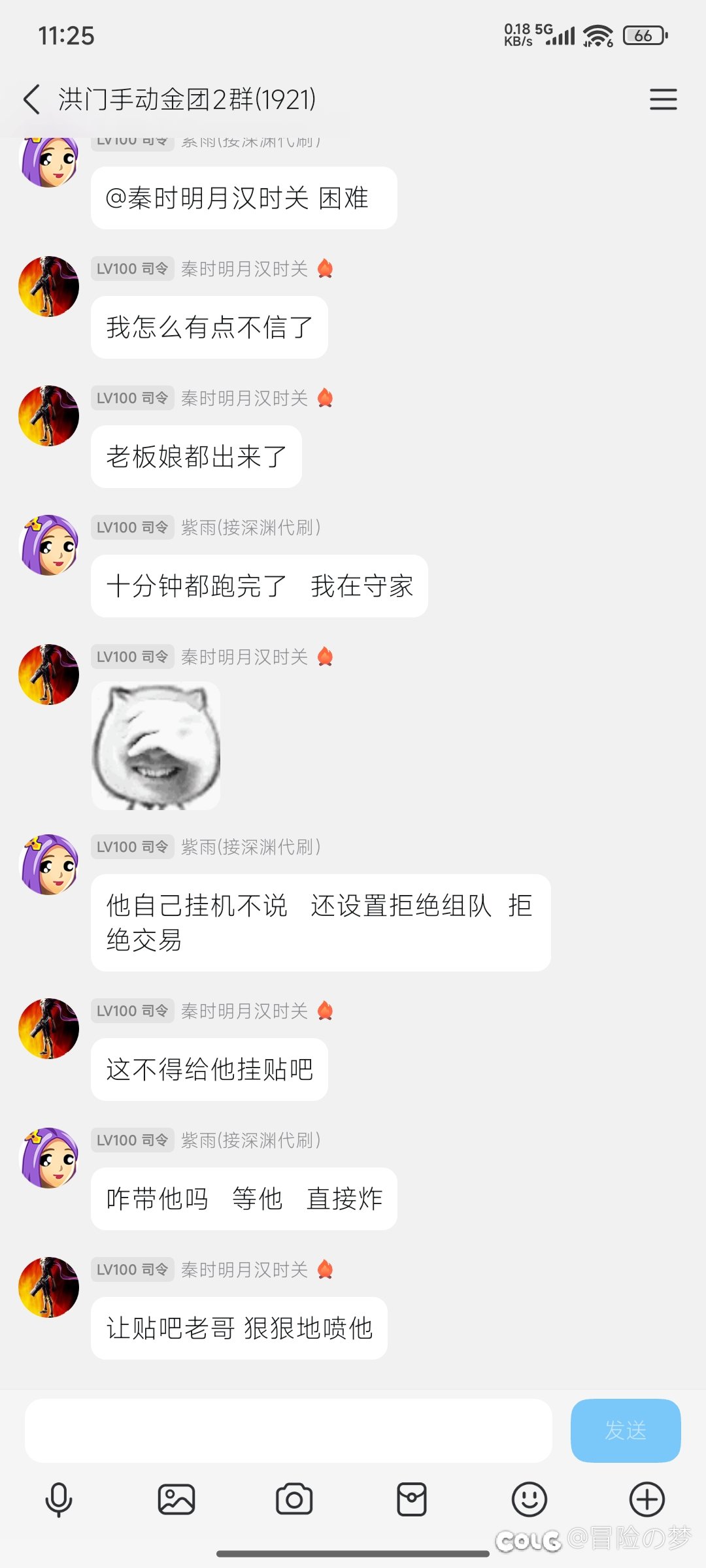Open avatar beside message 十分钟都跑完了

click(49, 545)
